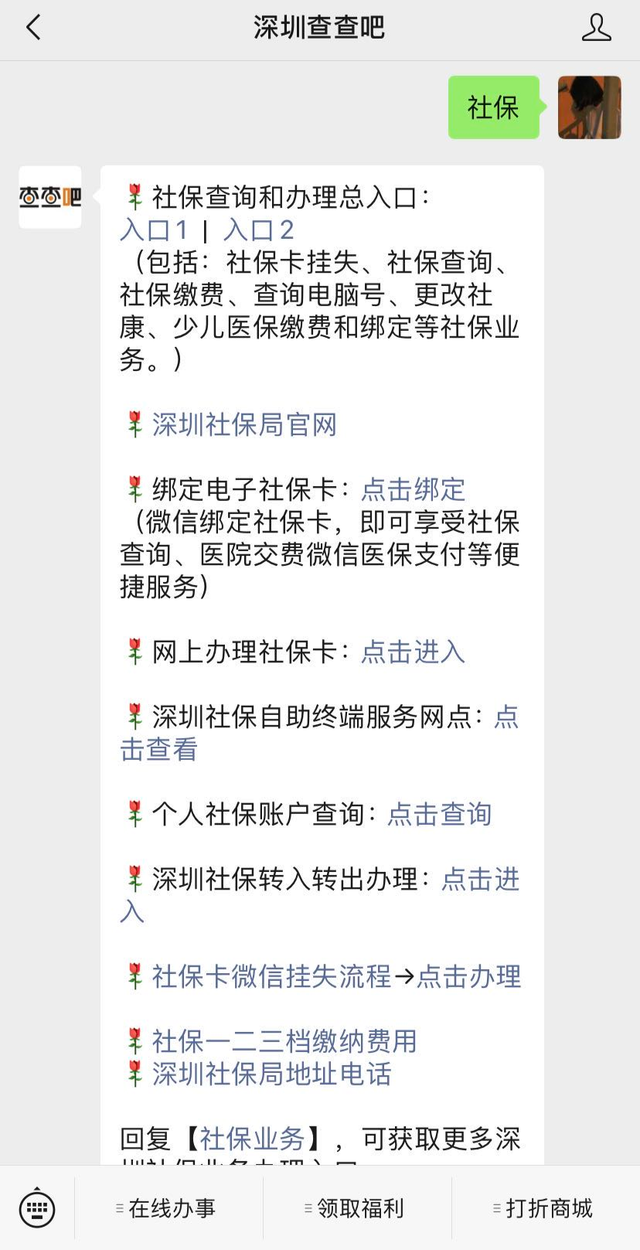Open the 在线办事 menu
The width and height of the screenshot is (640, 1250).
pos(169,1208)
